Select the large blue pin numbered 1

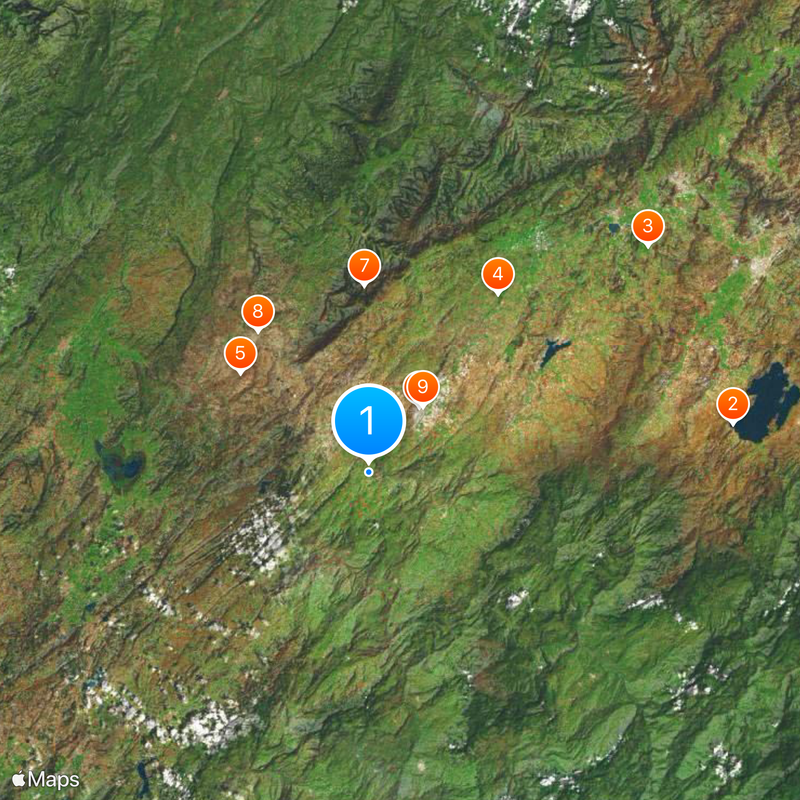click(368, 421)
